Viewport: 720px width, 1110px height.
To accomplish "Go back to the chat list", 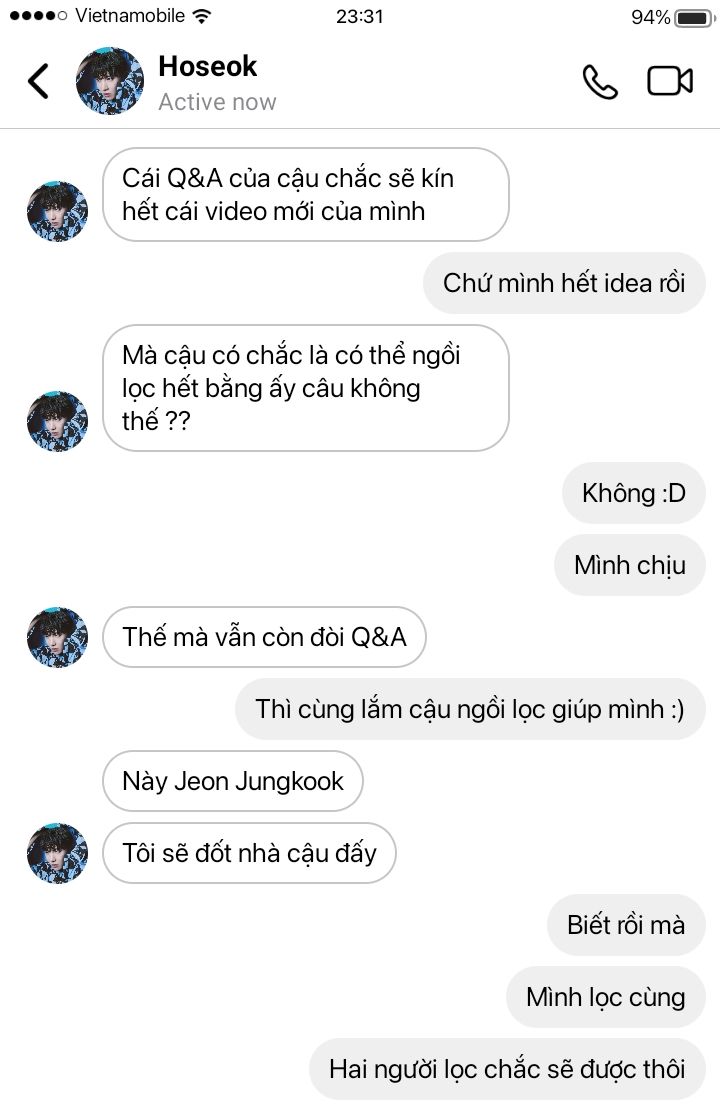I will pyautogui.click(x=38, y=81).
